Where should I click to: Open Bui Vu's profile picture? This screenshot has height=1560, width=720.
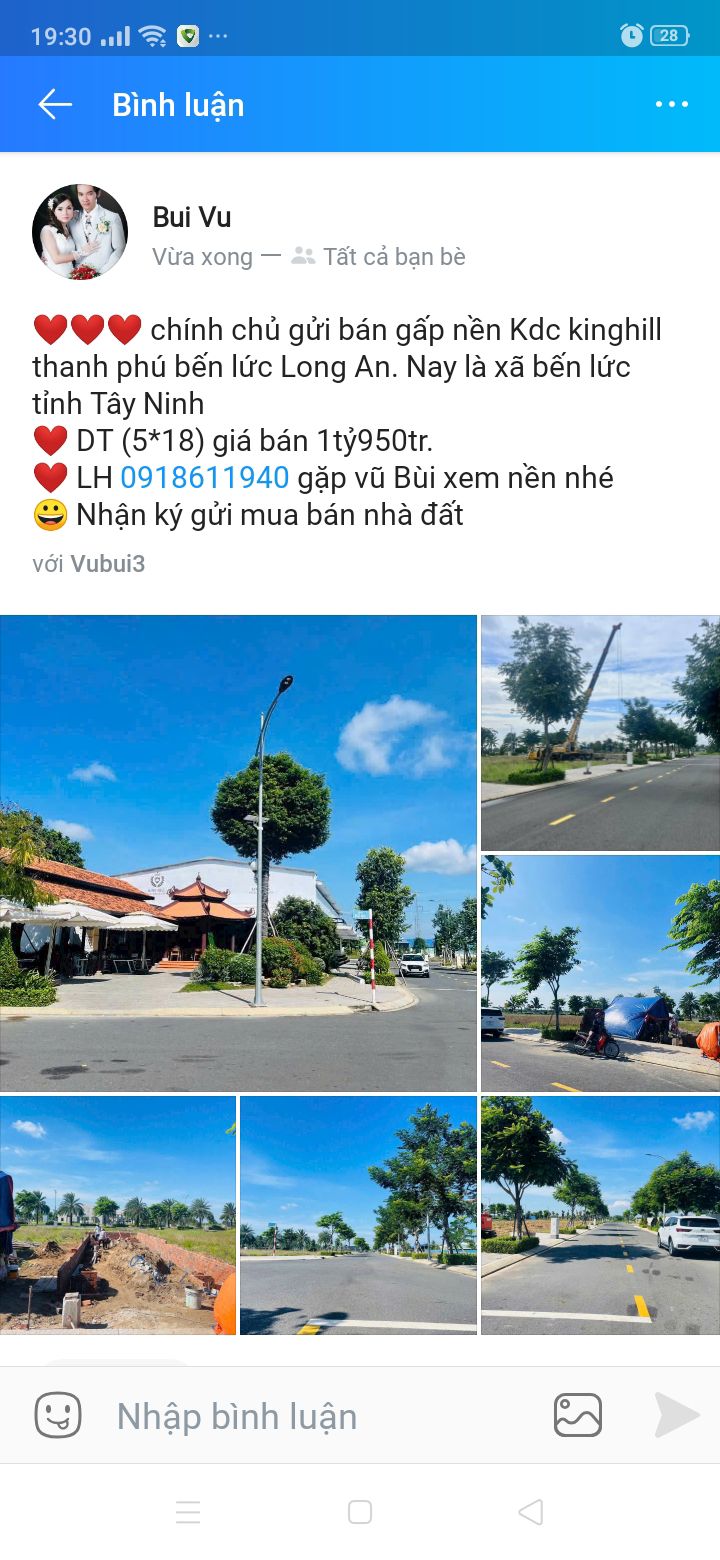(80, 232)
